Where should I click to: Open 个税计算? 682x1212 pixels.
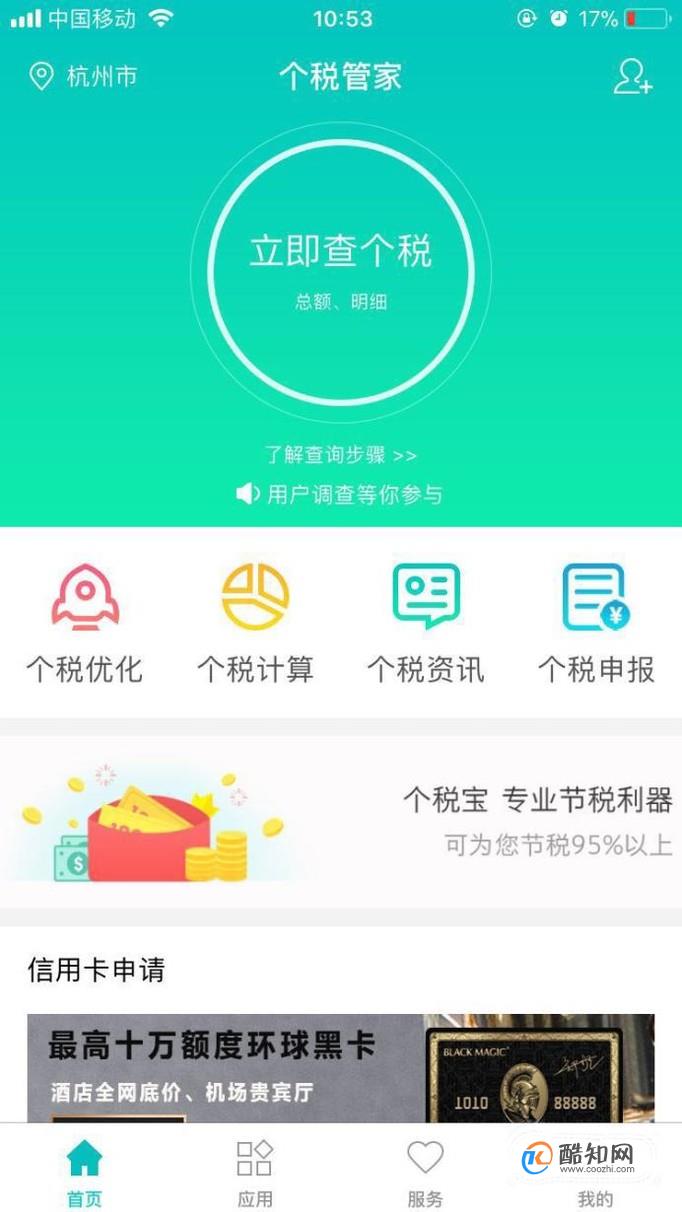pyautogui.click(x=255, y=624)
